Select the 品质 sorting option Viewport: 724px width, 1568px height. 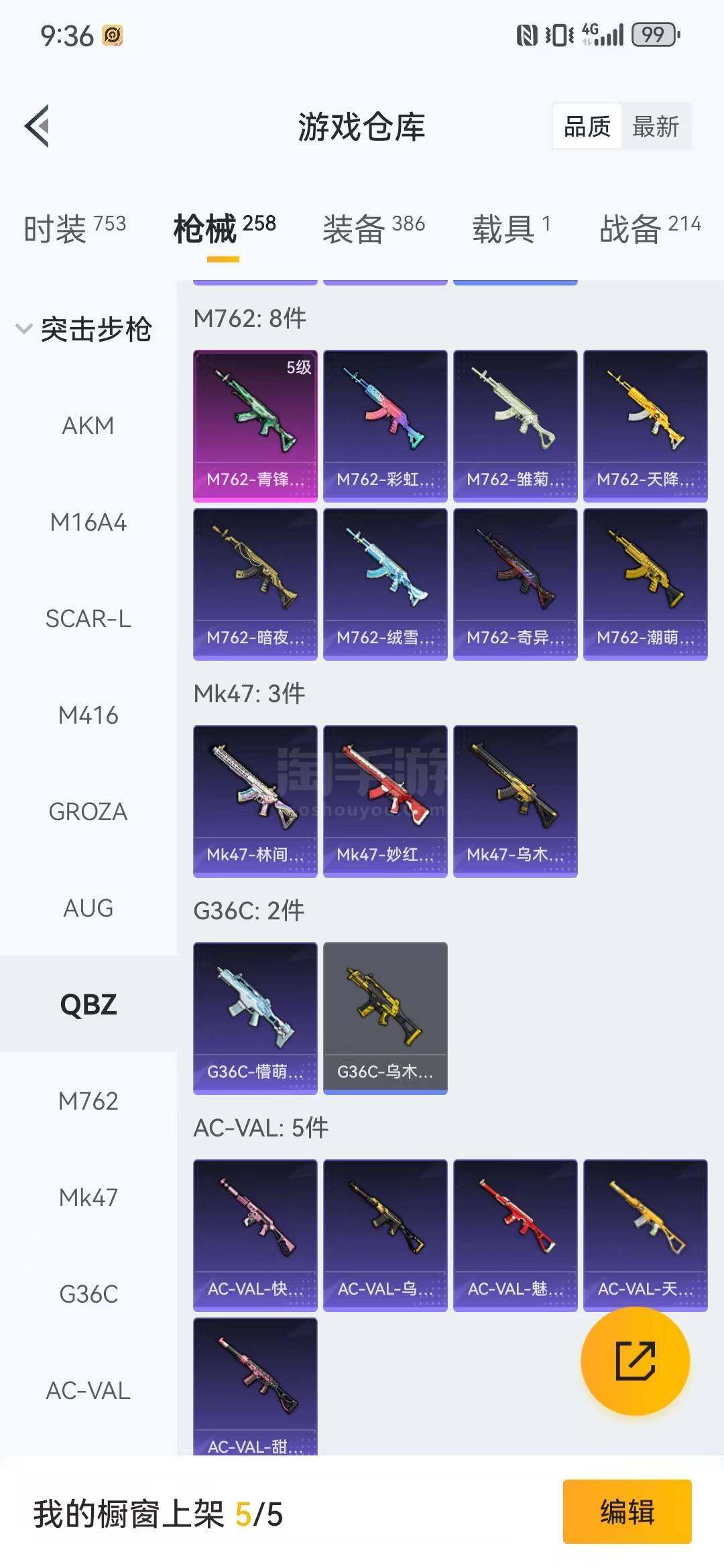(x=587, y=126)
